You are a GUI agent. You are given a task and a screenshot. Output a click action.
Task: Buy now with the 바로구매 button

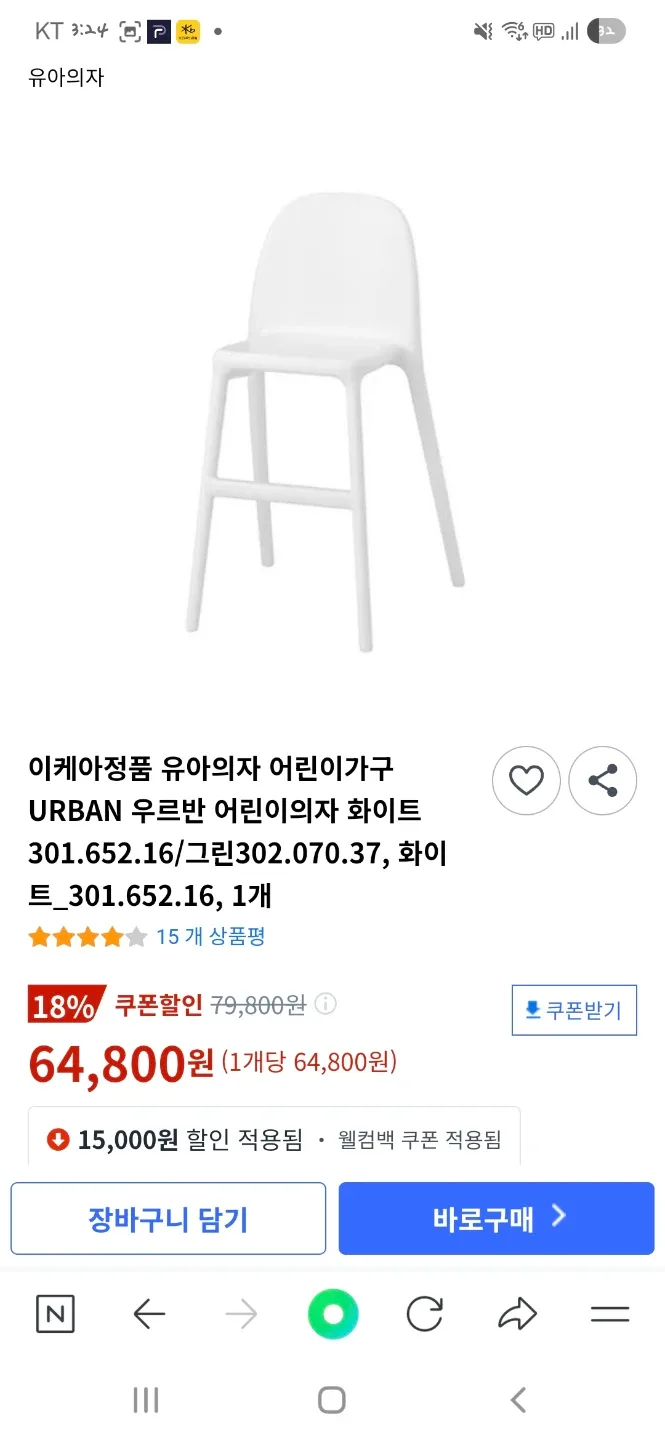[x=496, y=1218]
